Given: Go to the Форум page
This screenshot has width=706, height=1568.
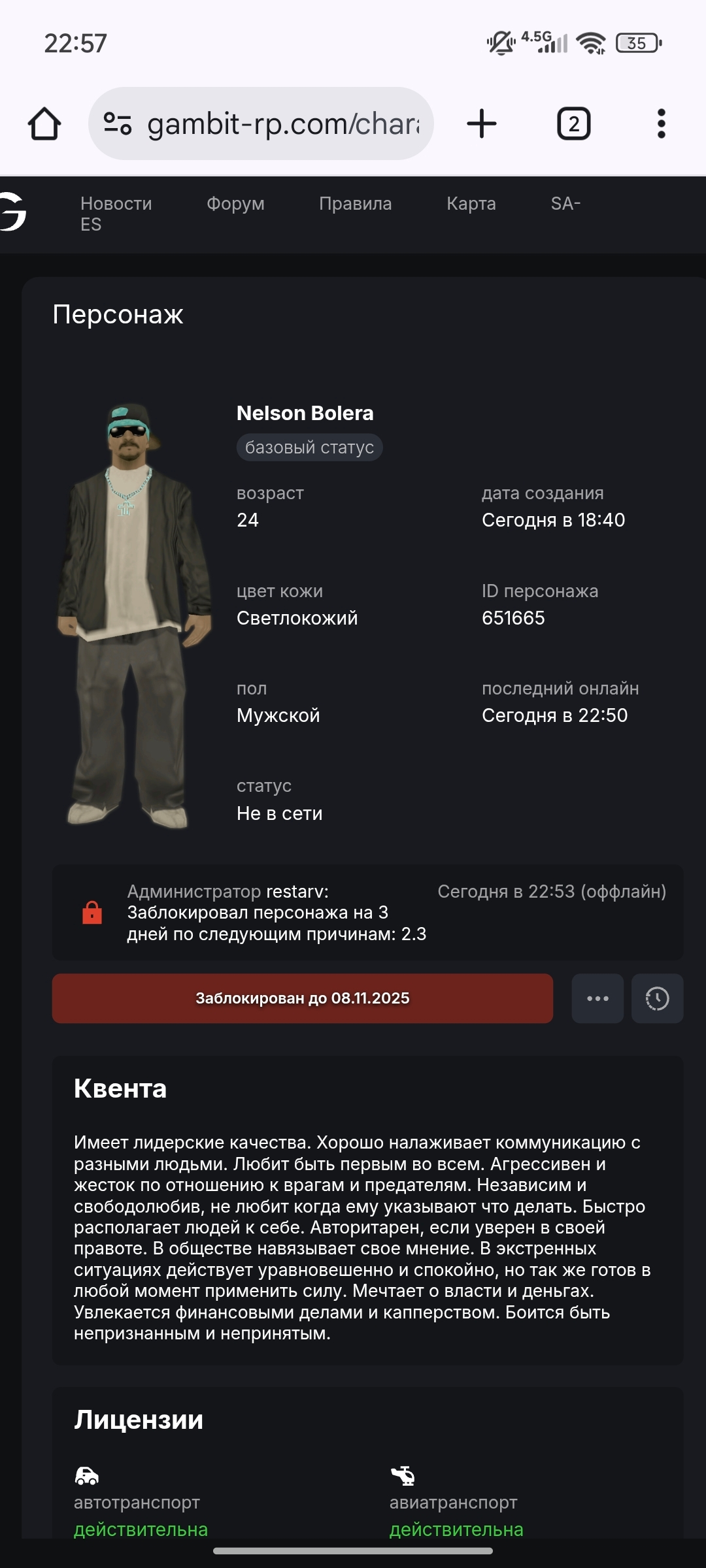Looking at the screenshot, I should (235, 204).
